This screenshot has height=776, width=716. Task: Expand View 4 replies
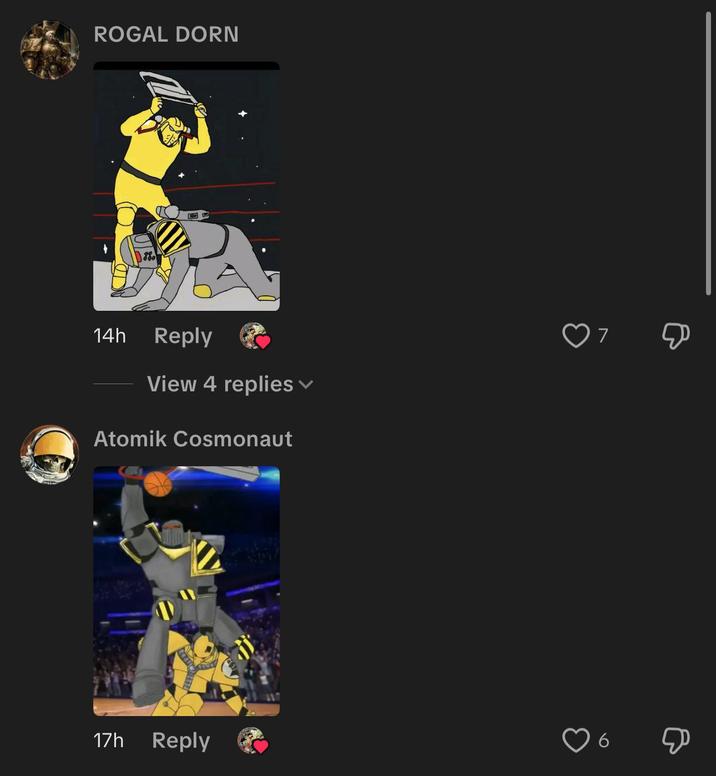pyautogui.click(x=229, y=384)
